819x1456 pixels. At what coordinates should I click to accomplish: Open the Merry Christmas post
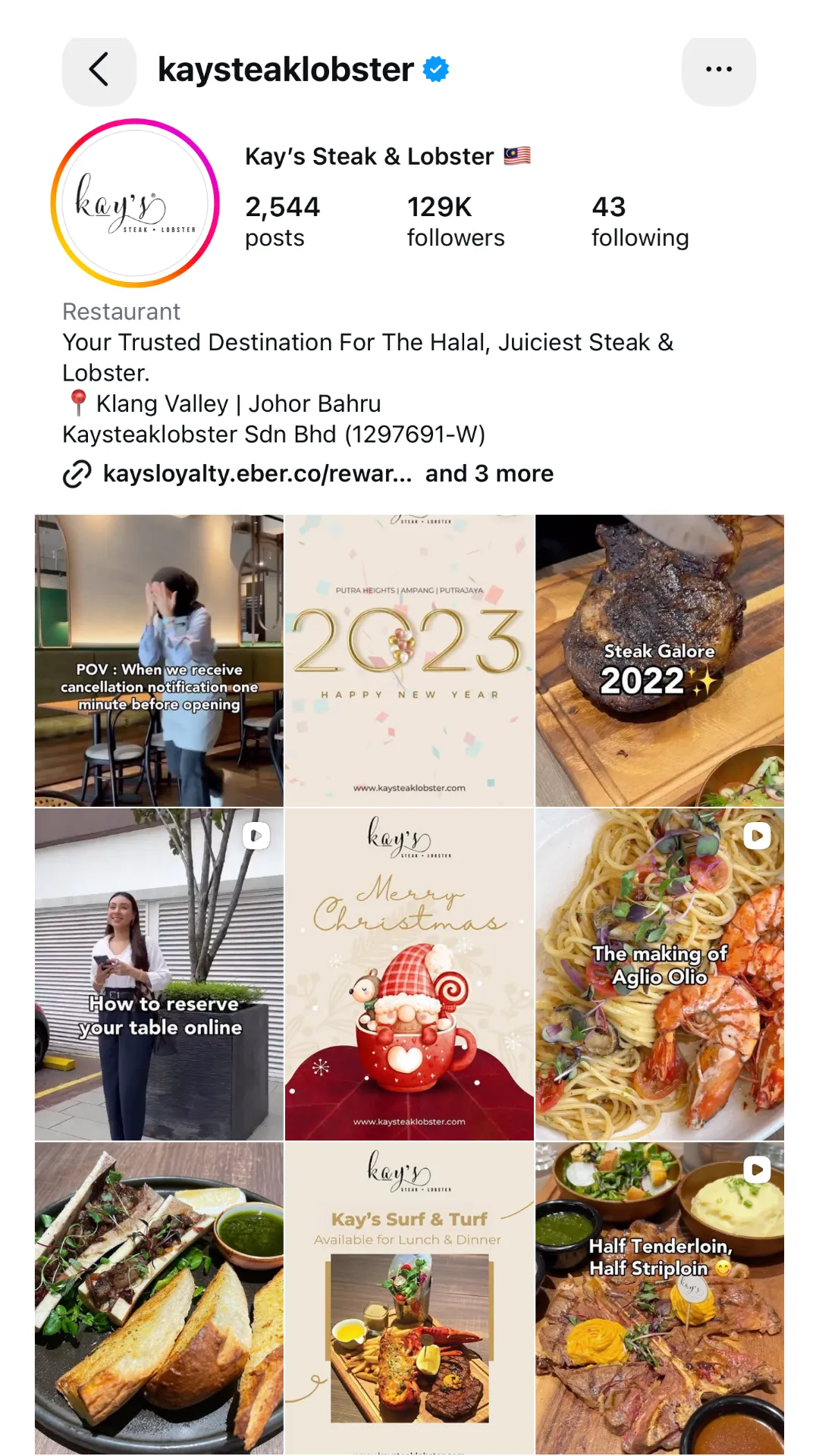pos(409,974)
